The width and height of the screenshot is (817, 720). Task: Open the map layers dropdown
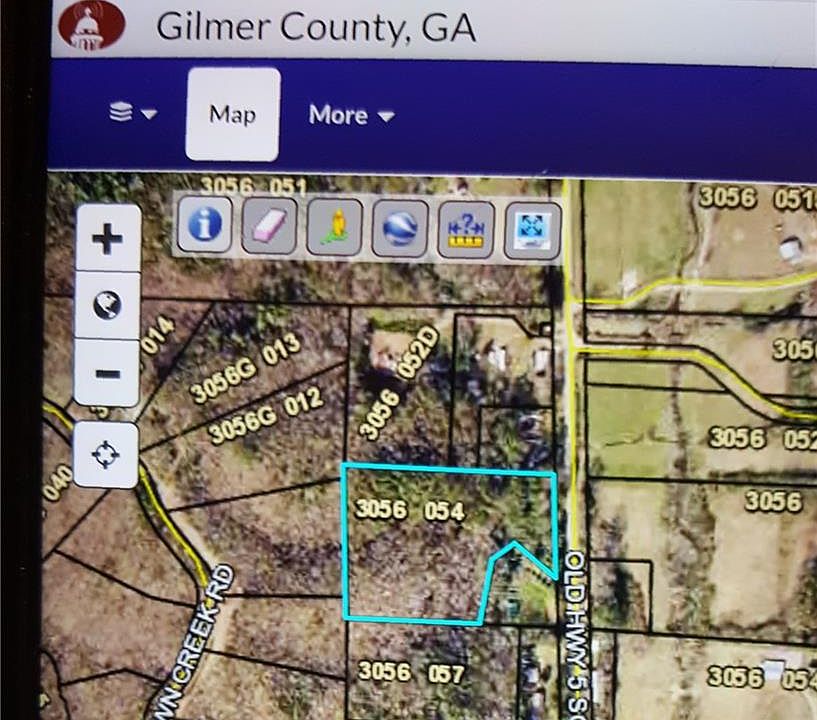click(x=133, y=113)
